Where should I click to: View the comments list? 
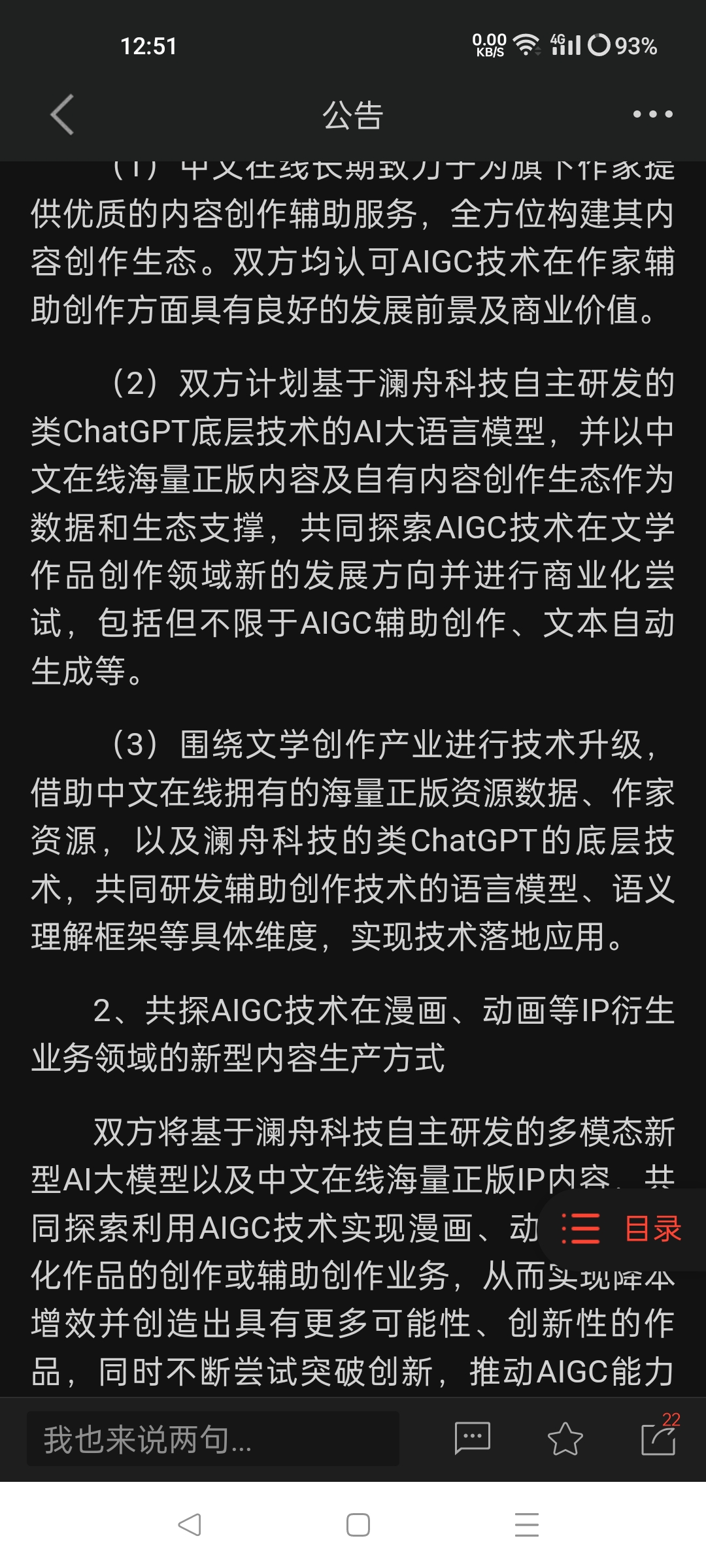click(x=472, y=1438)
